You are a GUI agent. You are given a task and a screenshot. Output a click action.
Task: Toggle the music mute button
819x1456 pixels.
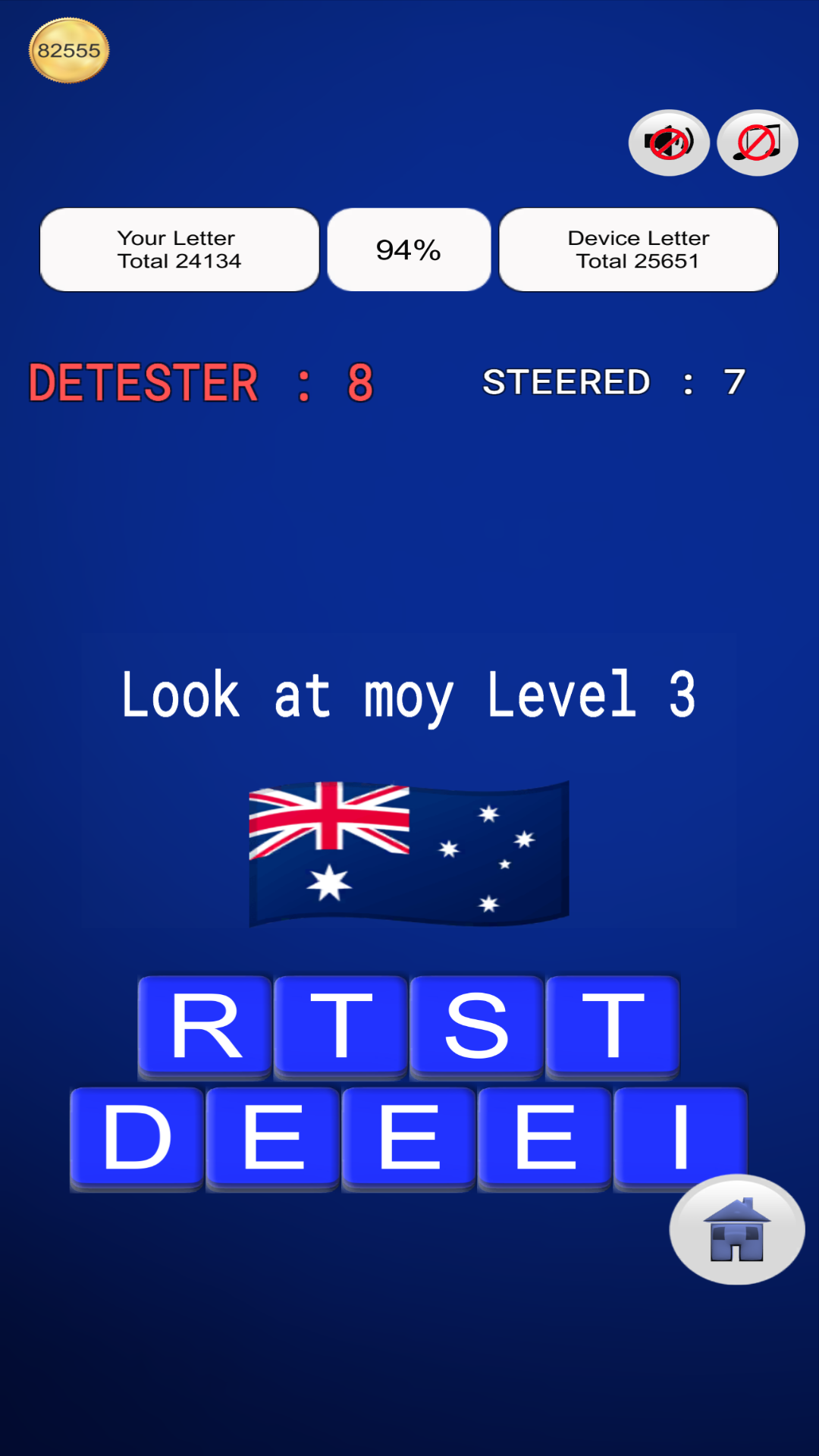(757, 143)
